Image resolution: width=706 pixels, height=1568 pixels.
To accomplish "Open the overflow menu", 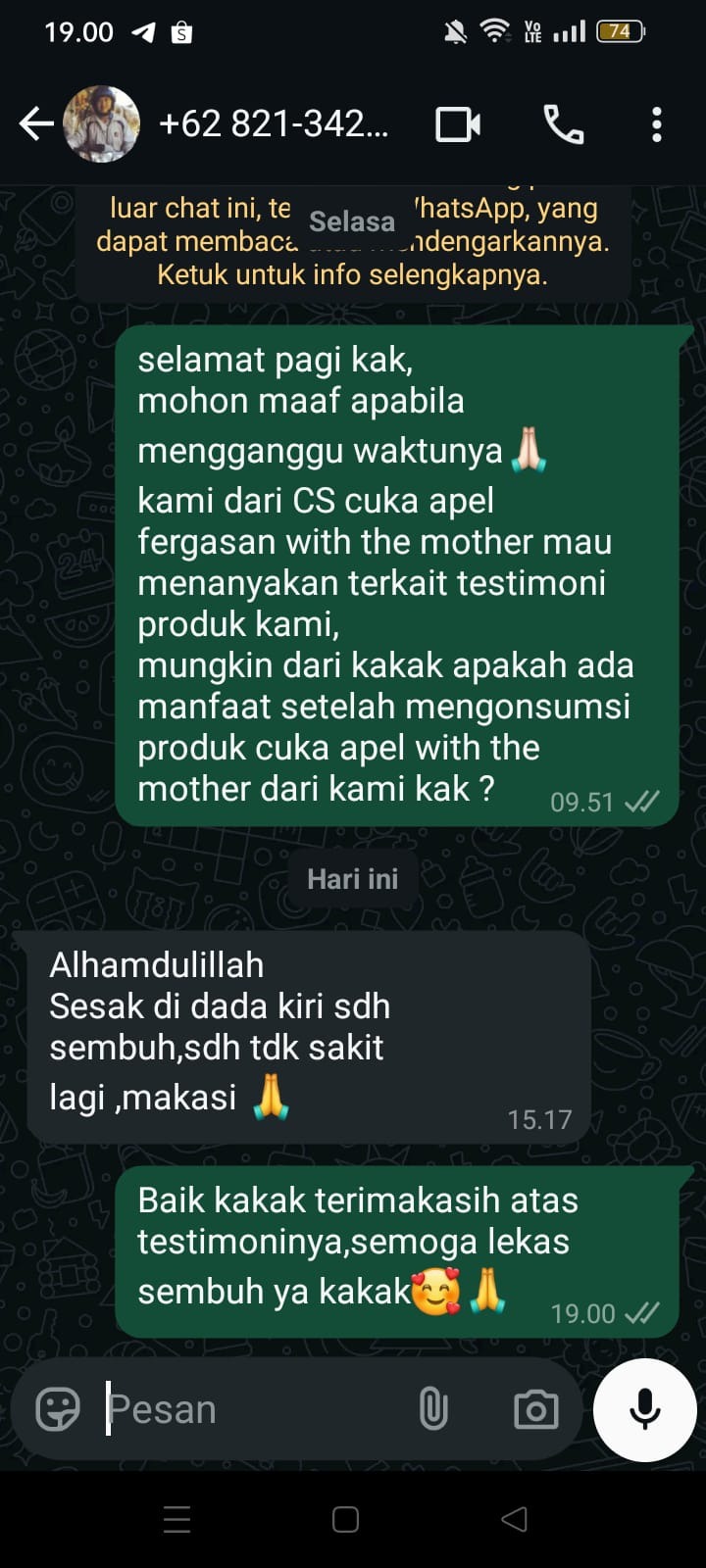I will 657,124.
